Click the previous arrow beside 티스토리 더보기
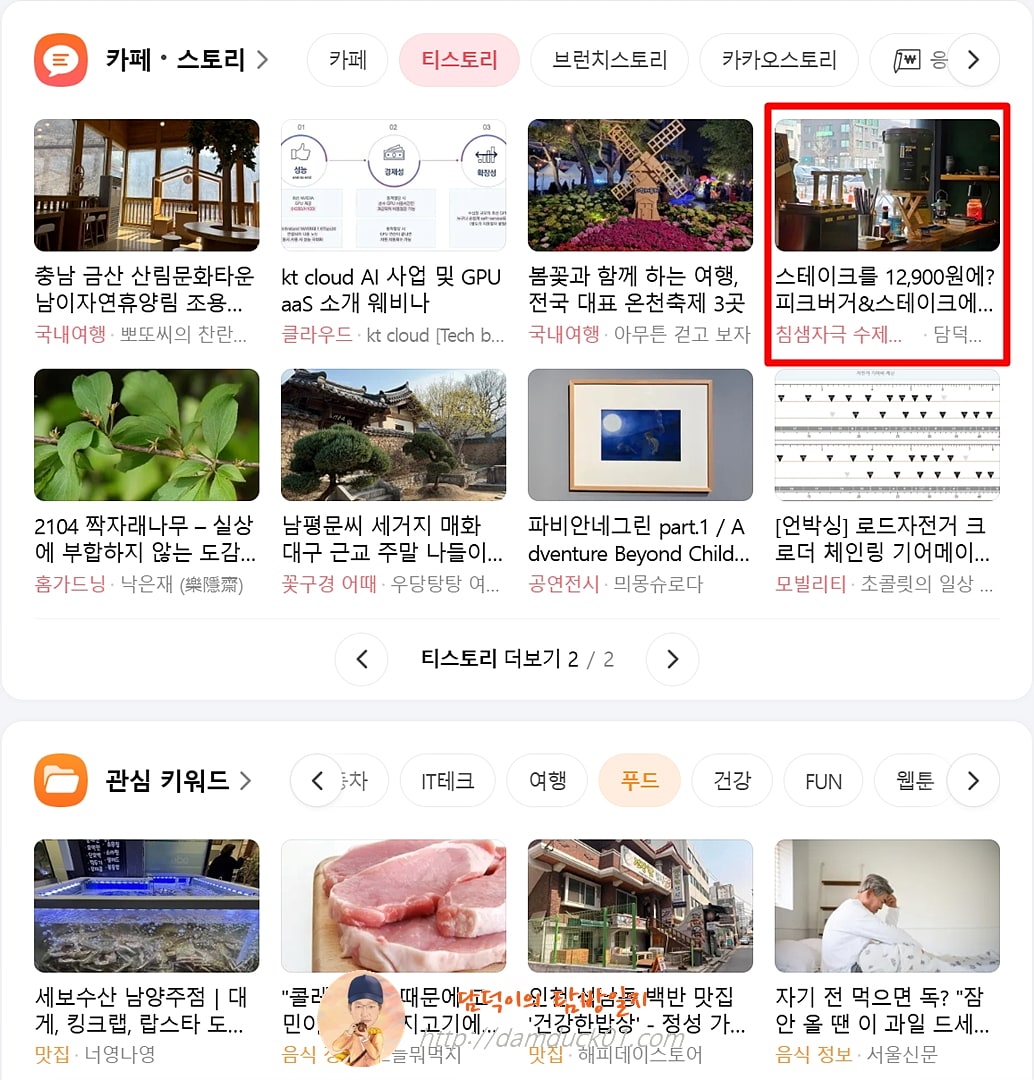 (362, 659)
